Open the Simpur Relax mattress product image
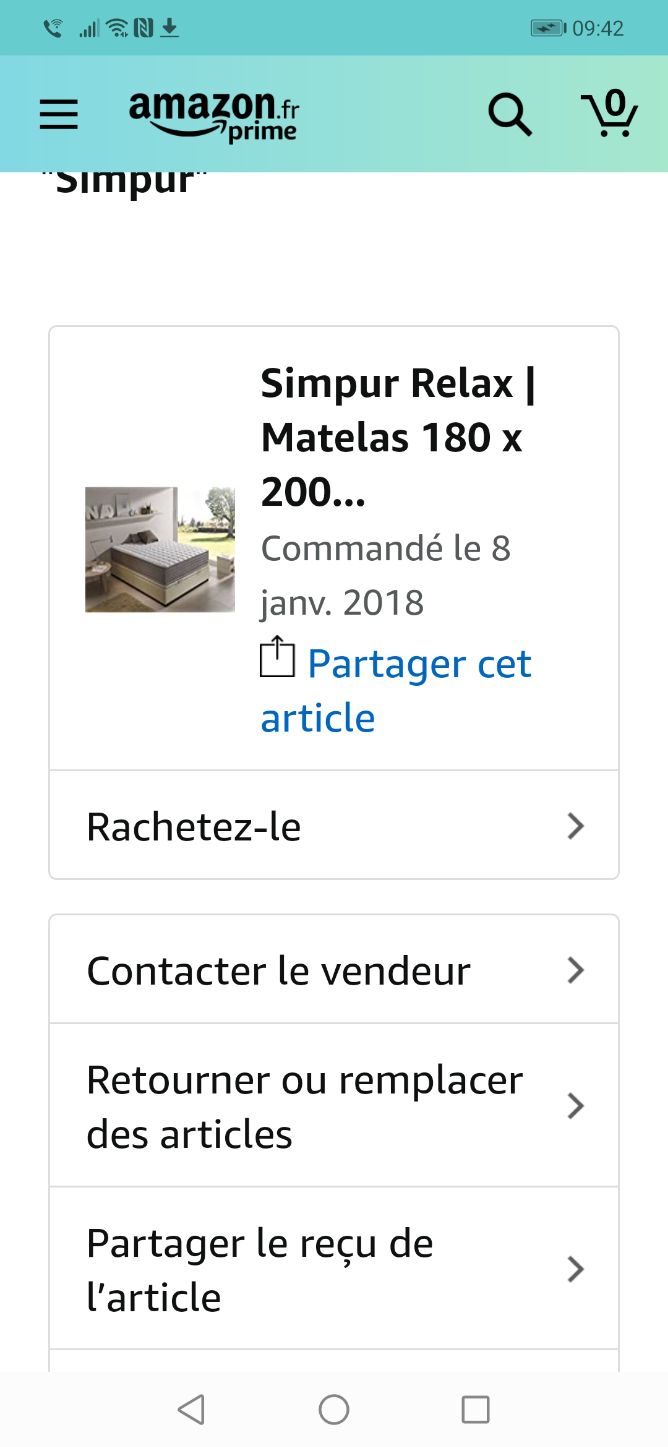Viewport: 668px width, 1447px height. tap(160, 549)
